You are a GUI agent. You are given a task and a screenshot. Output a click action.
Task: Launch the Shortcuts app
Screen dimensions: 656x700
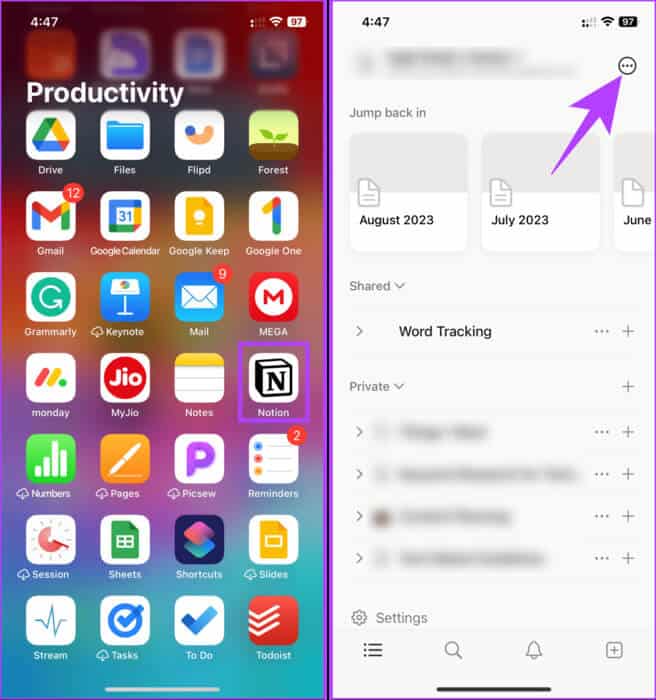pyautogui.click(x=199, y=539)
